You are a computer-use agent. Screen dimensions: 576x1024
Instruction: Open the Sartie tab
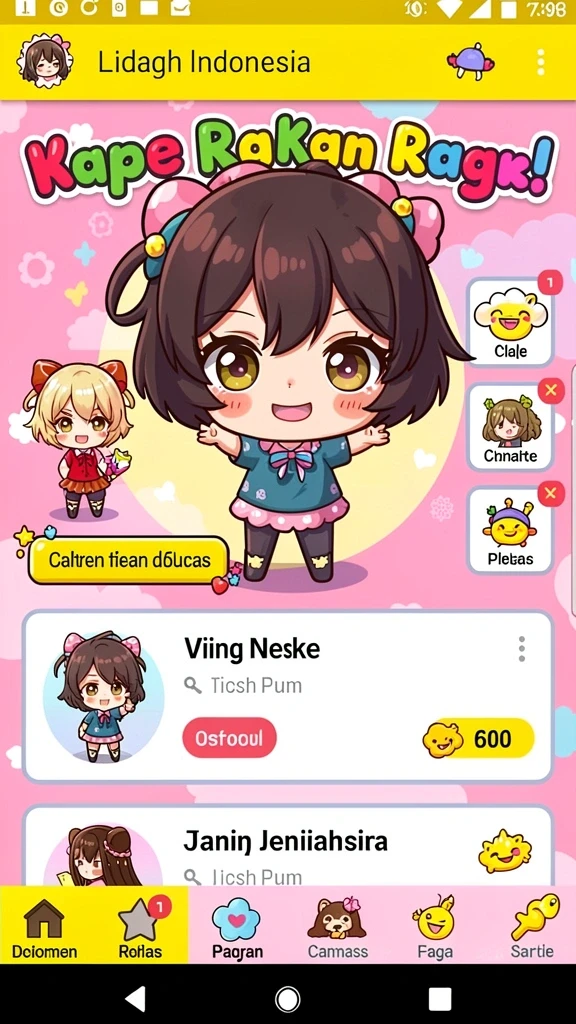(x=532, y=925)
